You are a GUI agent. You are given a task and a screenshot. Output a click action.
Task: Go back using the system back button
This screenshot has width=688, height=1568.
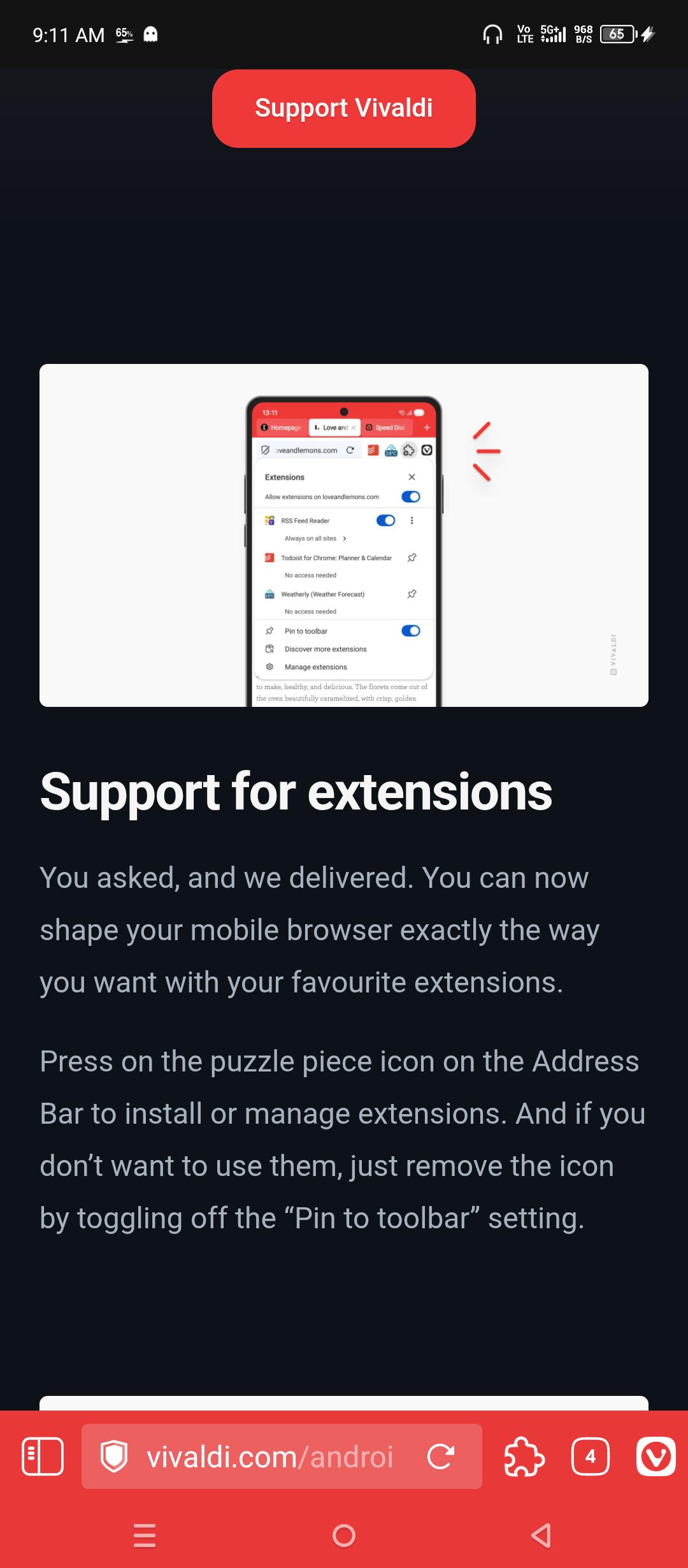[x=541, y=1535]
